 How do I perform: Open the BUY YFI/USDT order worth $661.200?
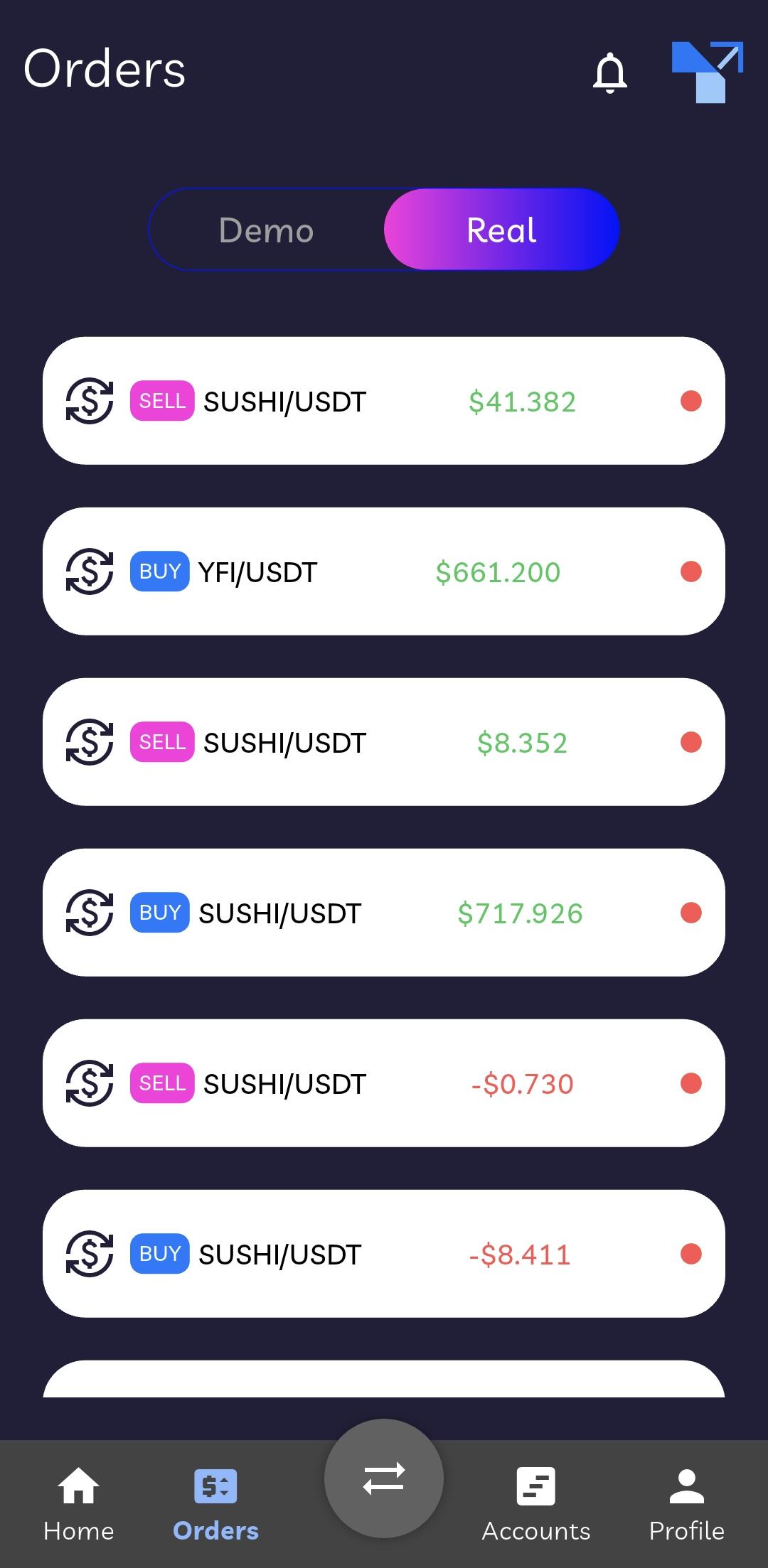(x=384, y=571)
